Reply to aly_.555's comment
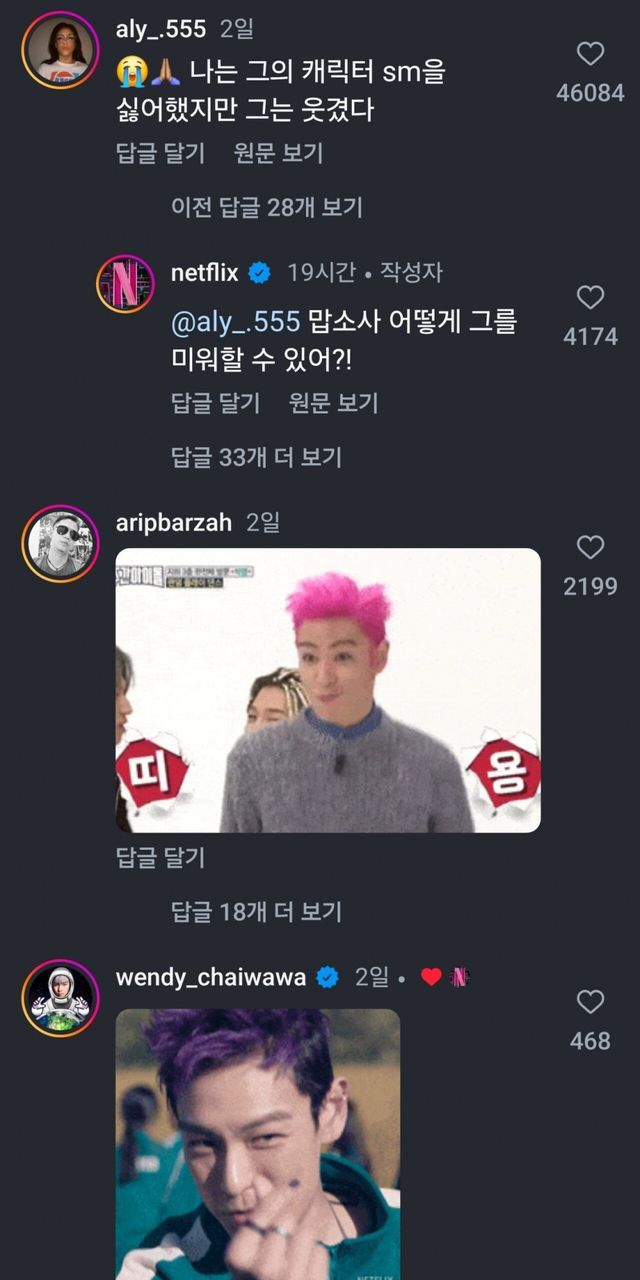The image size is (640, 1280). (160, 153)
